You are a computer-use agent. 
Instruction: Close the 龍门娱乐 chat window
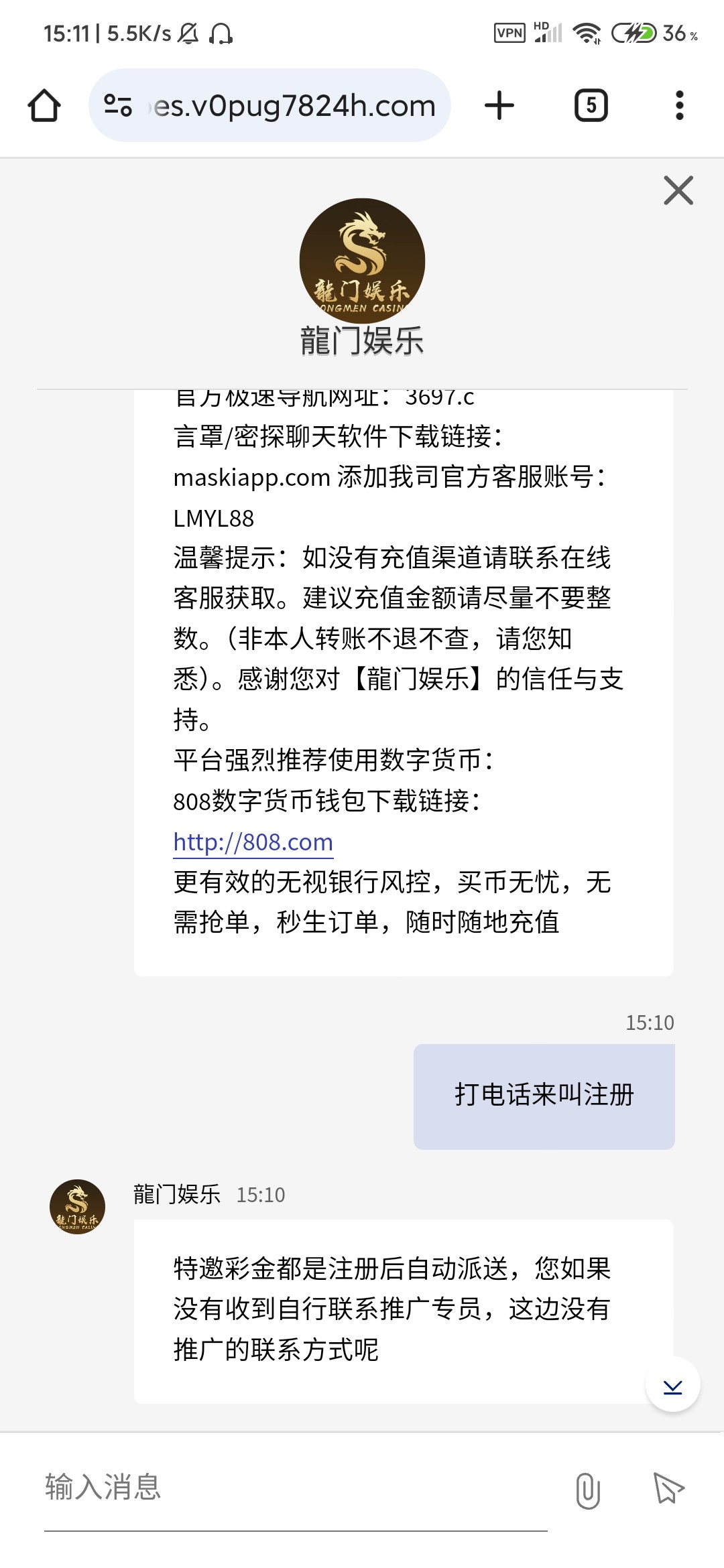pyautogui.click(x=678, y=191)
